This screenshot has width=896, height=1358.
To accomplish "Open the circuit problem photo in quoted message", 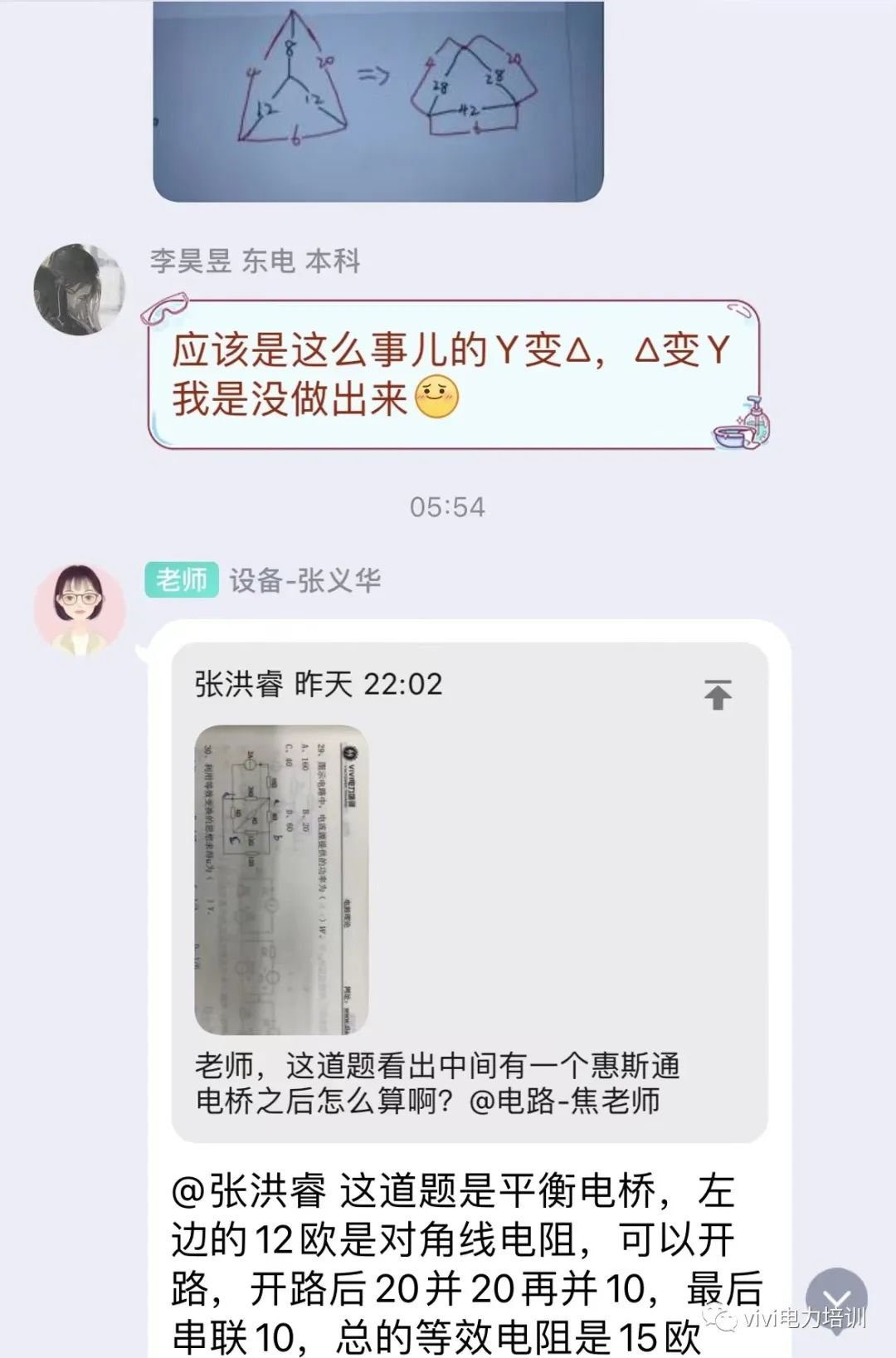I will pyautogui.click(x=280, y=880).
